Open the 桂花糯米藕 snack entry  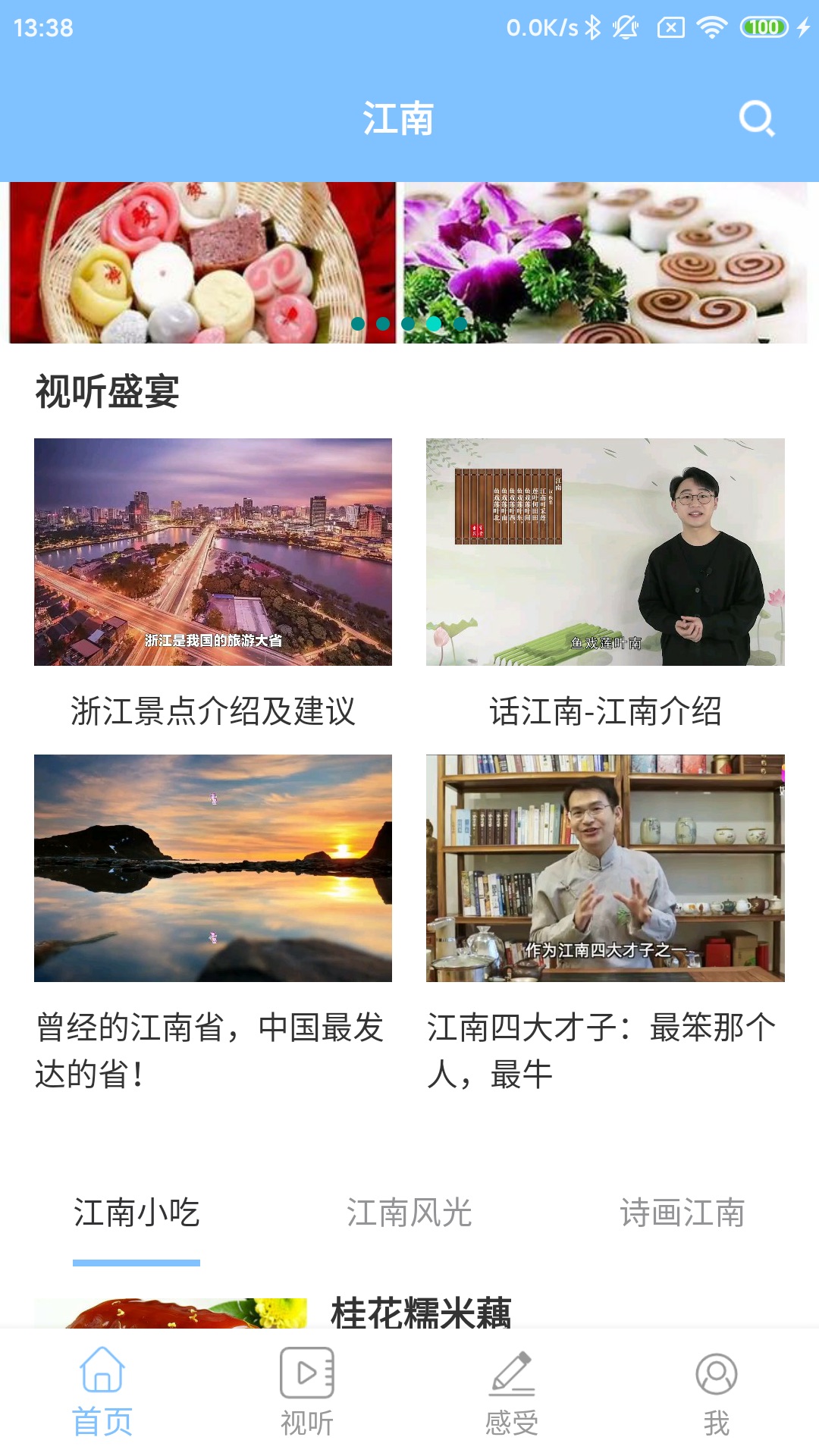click(421, 1313)
